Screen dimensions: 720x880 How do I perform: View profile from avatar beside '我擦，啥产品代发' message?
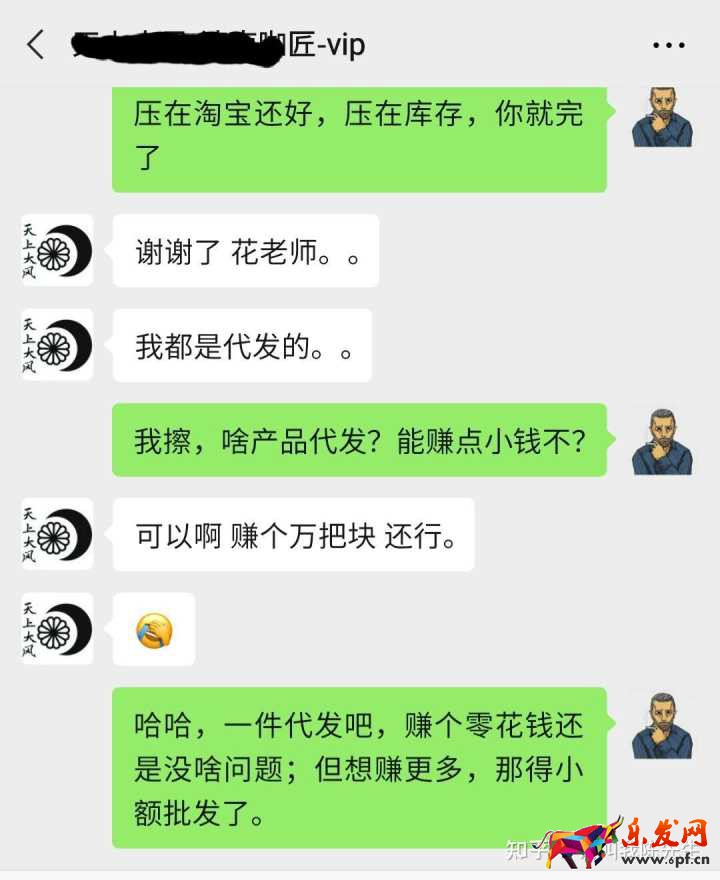click(662, 440)
